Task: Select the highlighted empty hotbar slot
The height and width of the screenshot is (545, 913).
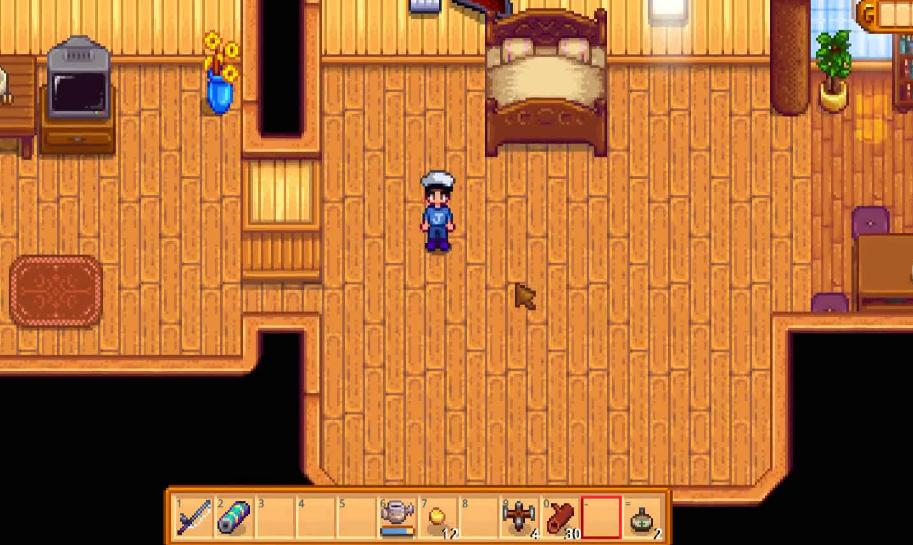Action: tap(601, 516)
